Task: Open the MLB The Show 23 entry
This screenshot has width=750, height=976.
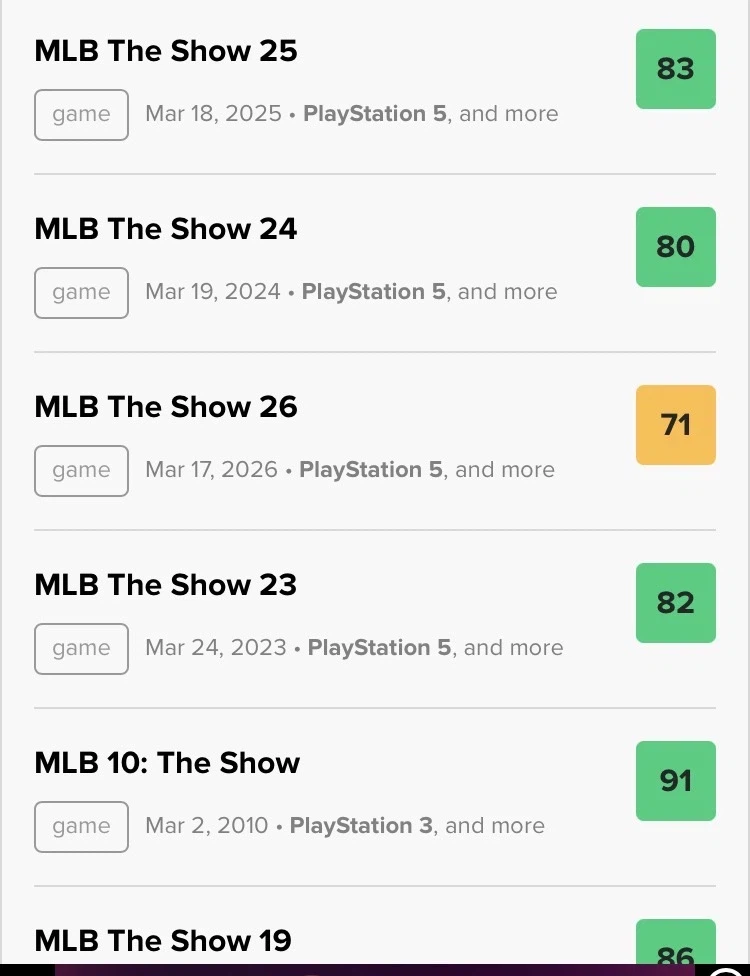Action: click(166, 585)
